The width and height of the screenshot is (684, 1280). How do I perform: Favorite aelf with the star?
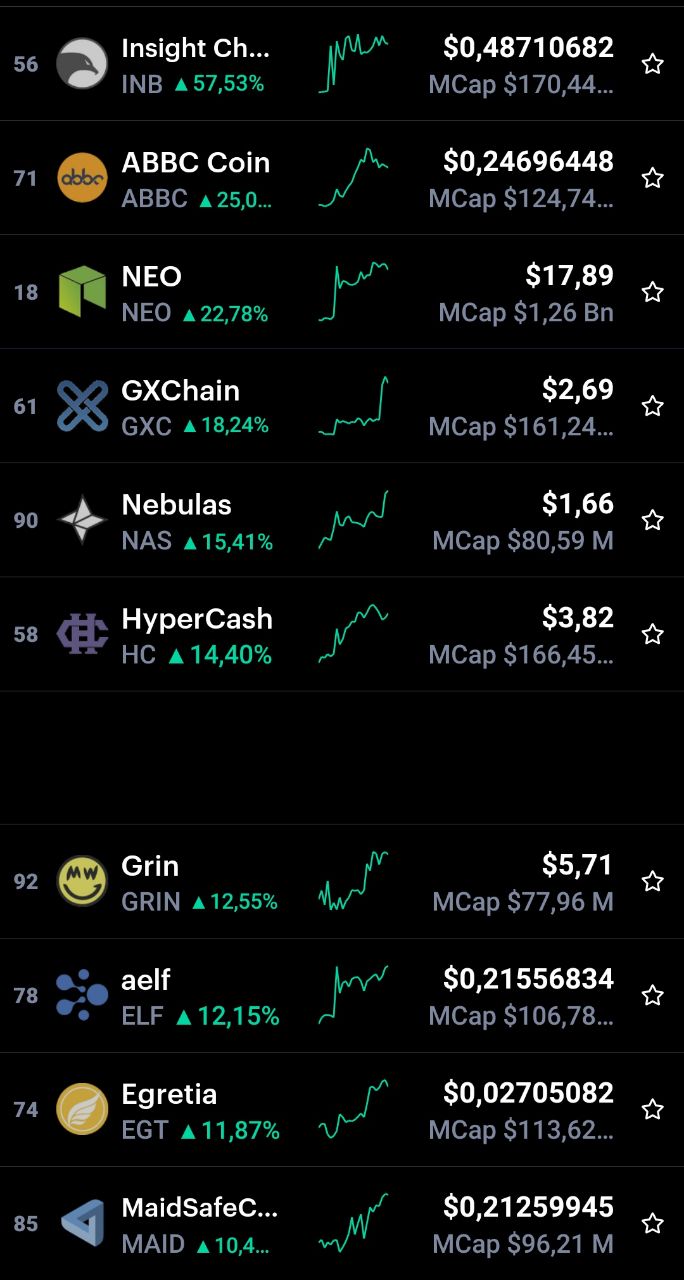pyautogui.click(x=653, y=995)
